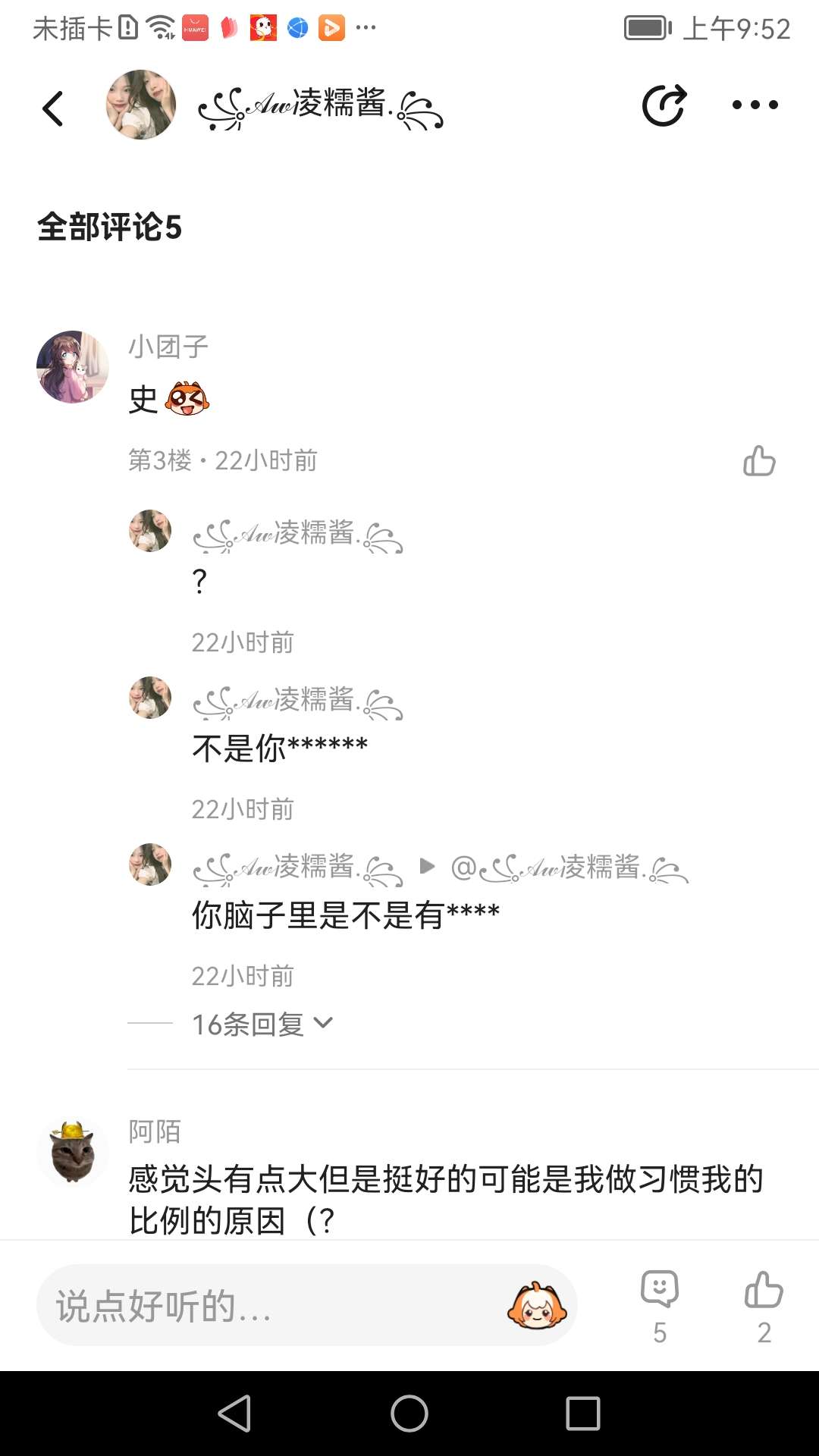This screenshot has height=1456, width=819.
Task: Go back using the header arrow
Action: tap(53, 108)
